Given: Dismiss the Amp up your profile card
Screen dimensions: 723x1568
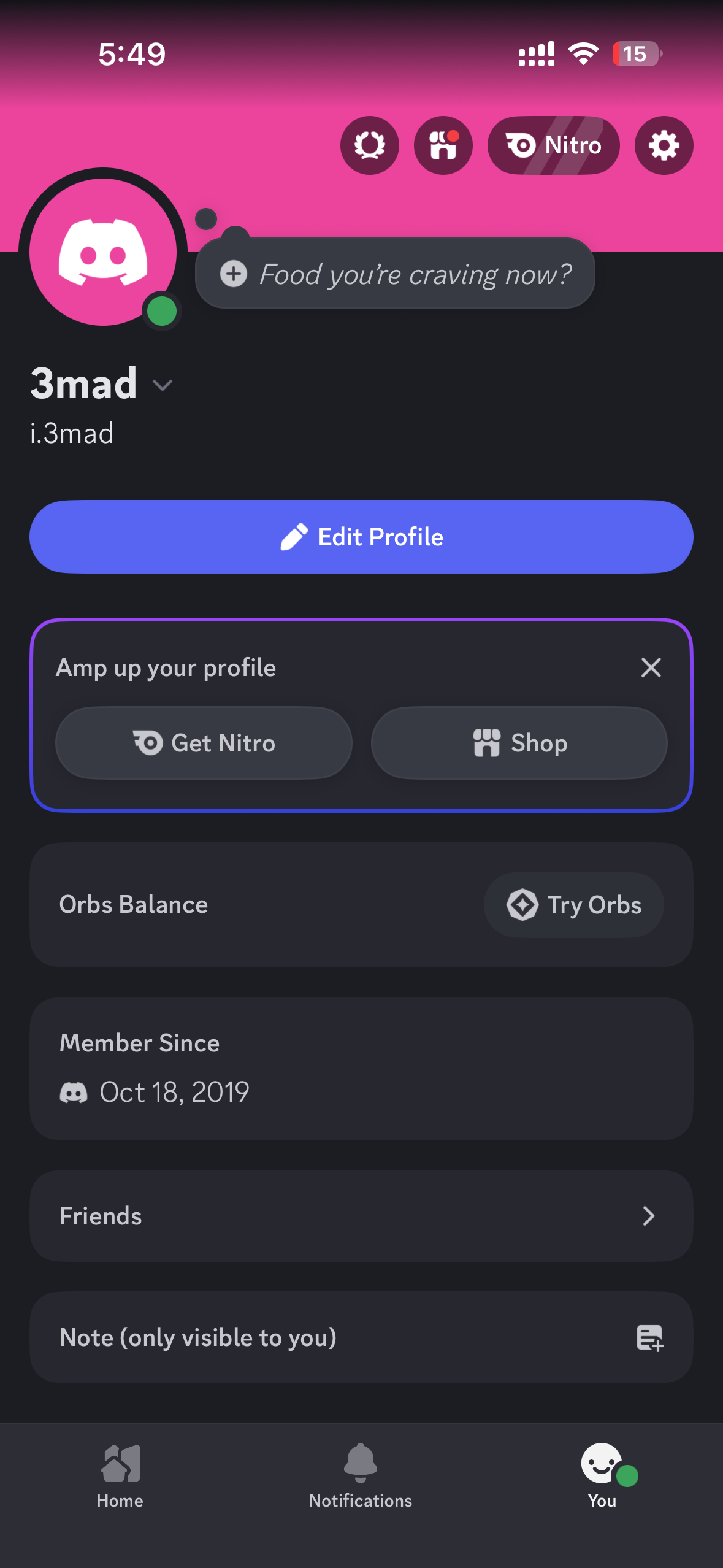Looking at the screenshot, I should [651, 667].
